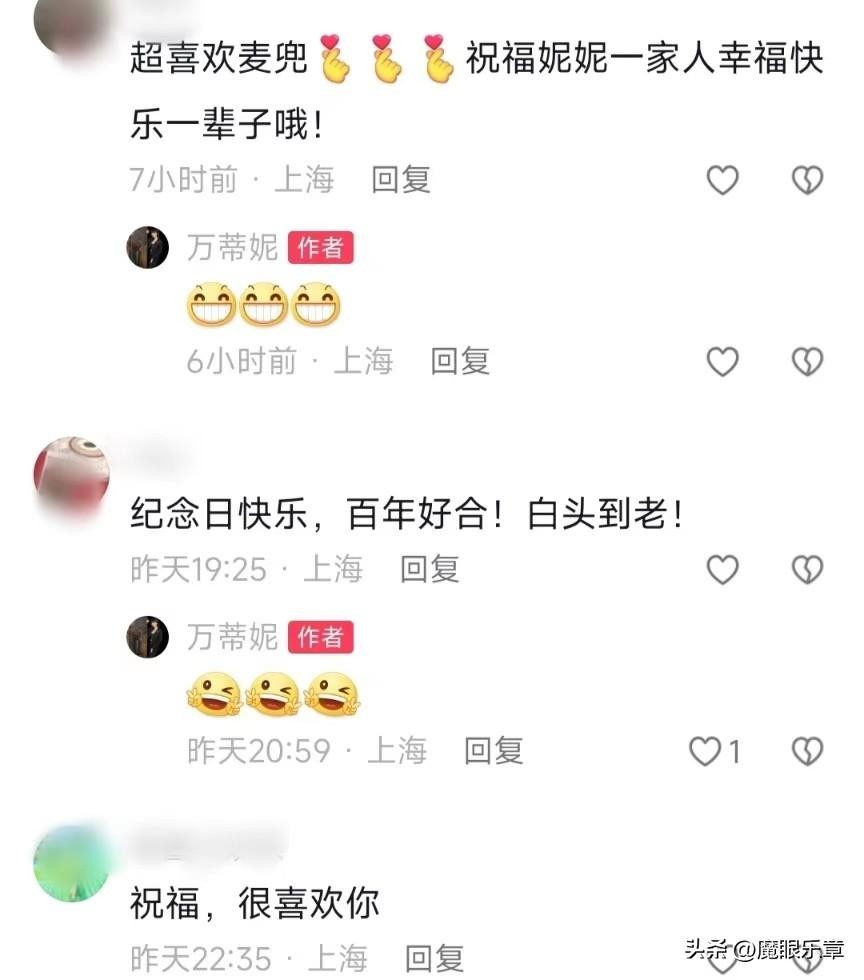
Task: Open the avatar of the 祝福，很喜欢你 commenter
Action: click(x=72, y=862)
